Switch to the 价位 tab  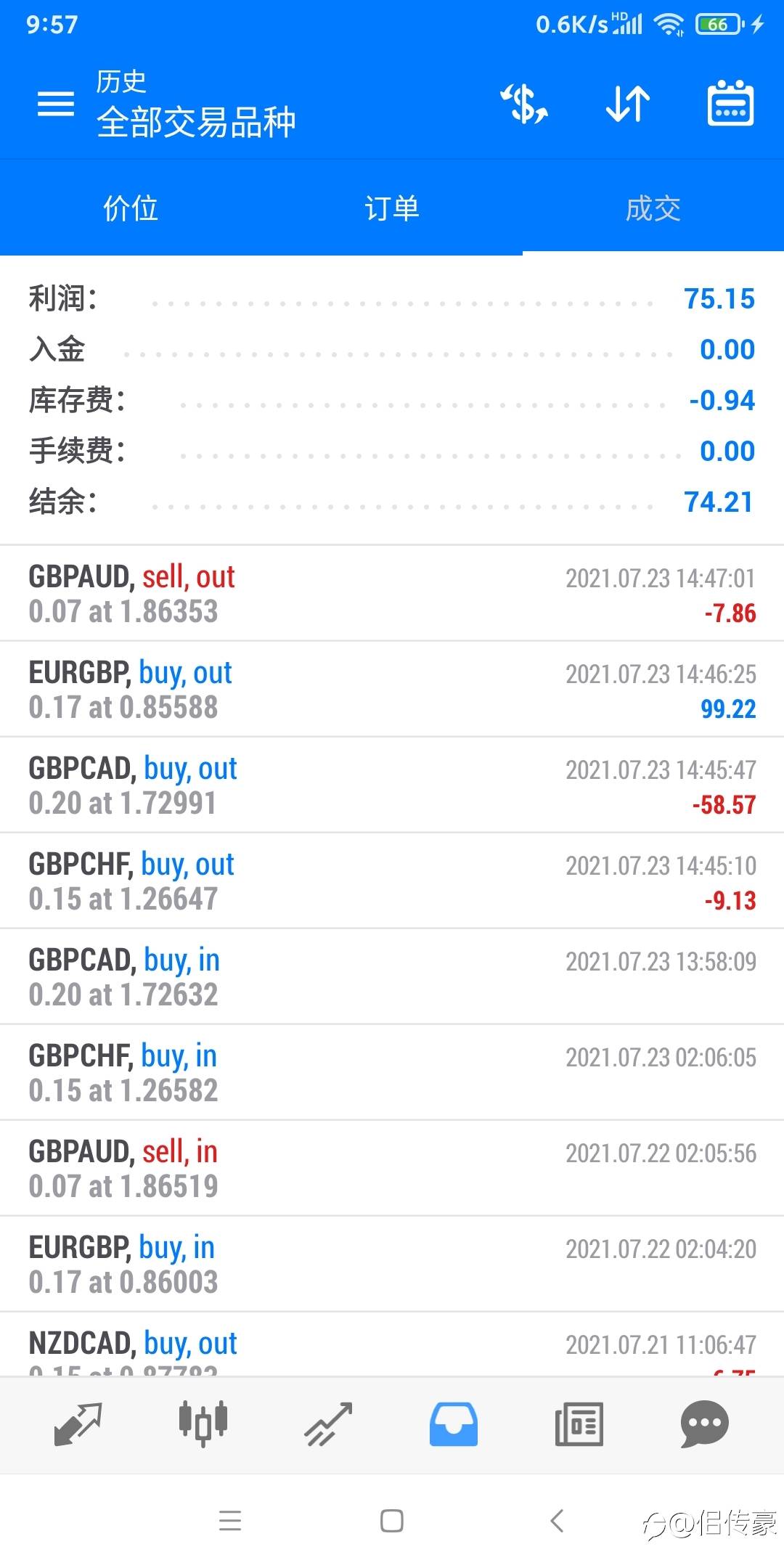click(131, 208)
